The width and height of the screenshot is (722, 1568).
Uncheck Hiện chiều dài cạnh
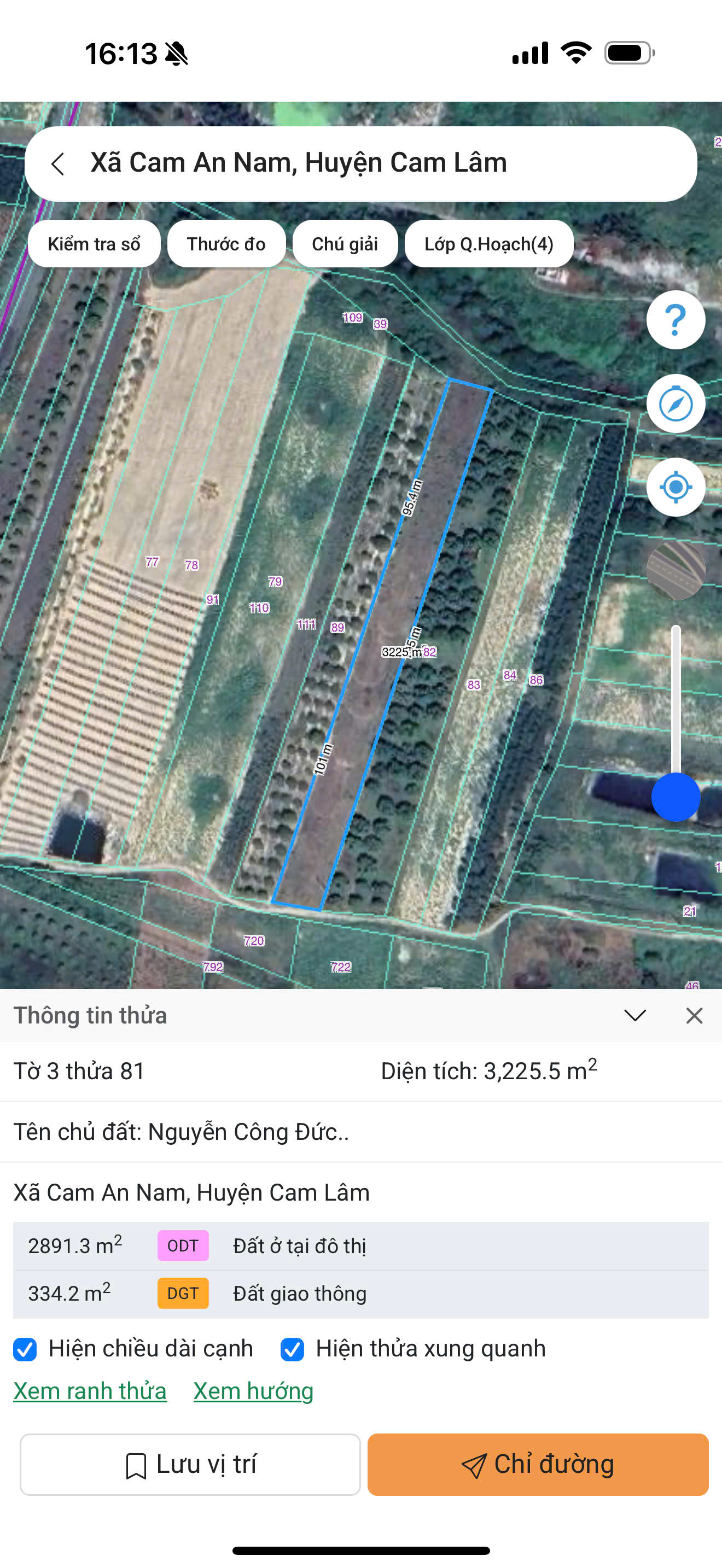pyautogui.click(x=25, y=1349)
